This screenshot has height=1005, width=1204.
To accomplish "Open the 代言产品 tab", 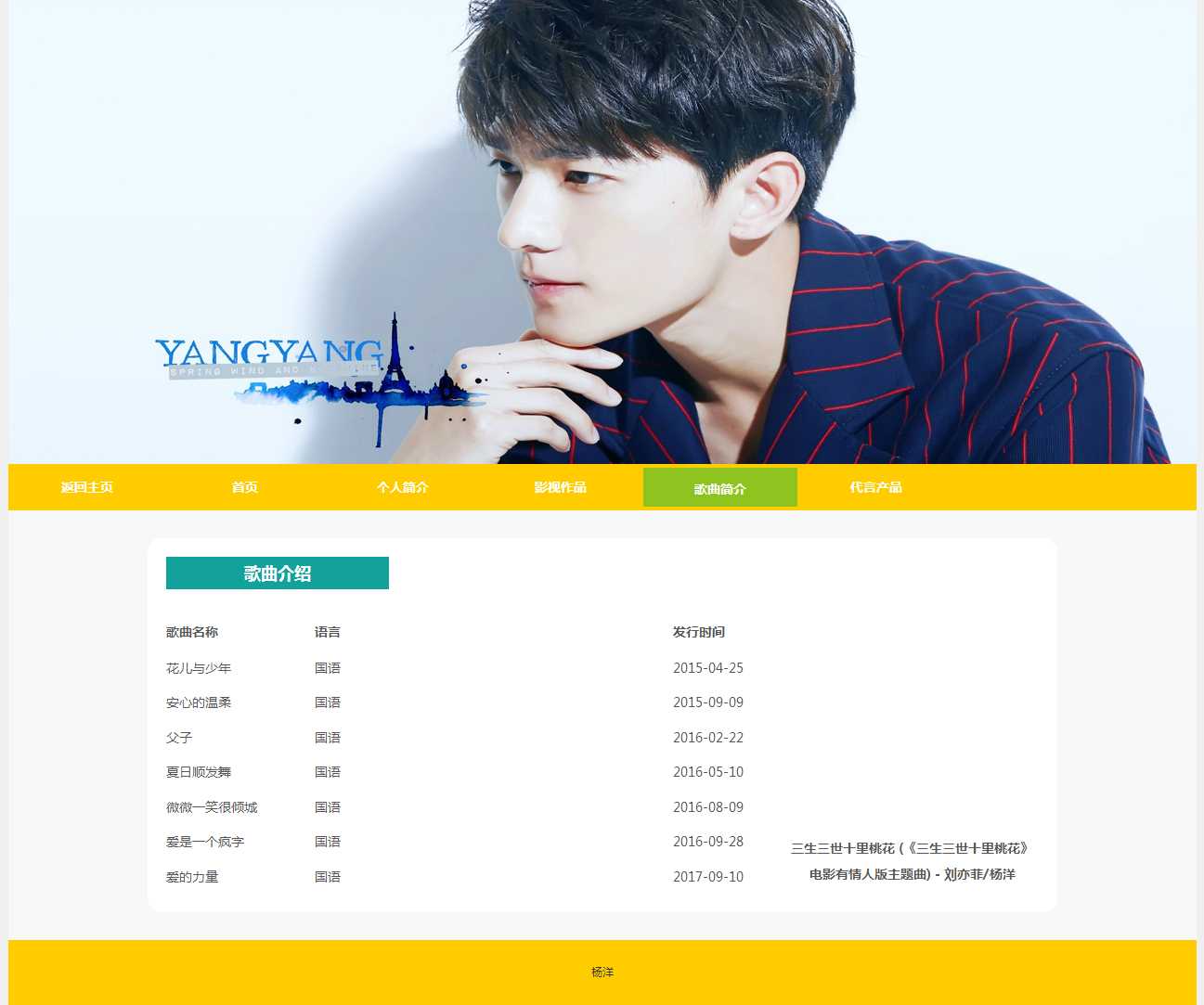I will click(875, 487).
